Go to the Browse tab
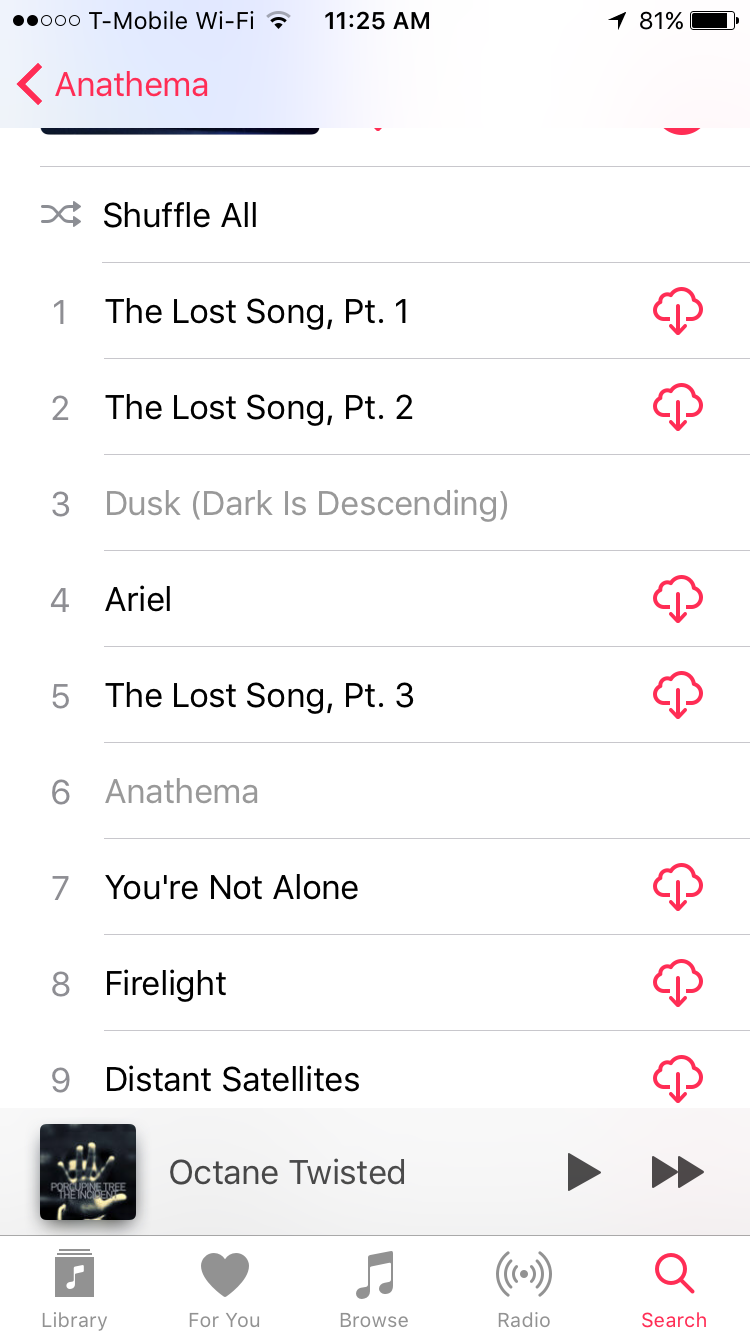Screen dimensions: 750x1334 pyautogui.click(x=374, y=1290)
